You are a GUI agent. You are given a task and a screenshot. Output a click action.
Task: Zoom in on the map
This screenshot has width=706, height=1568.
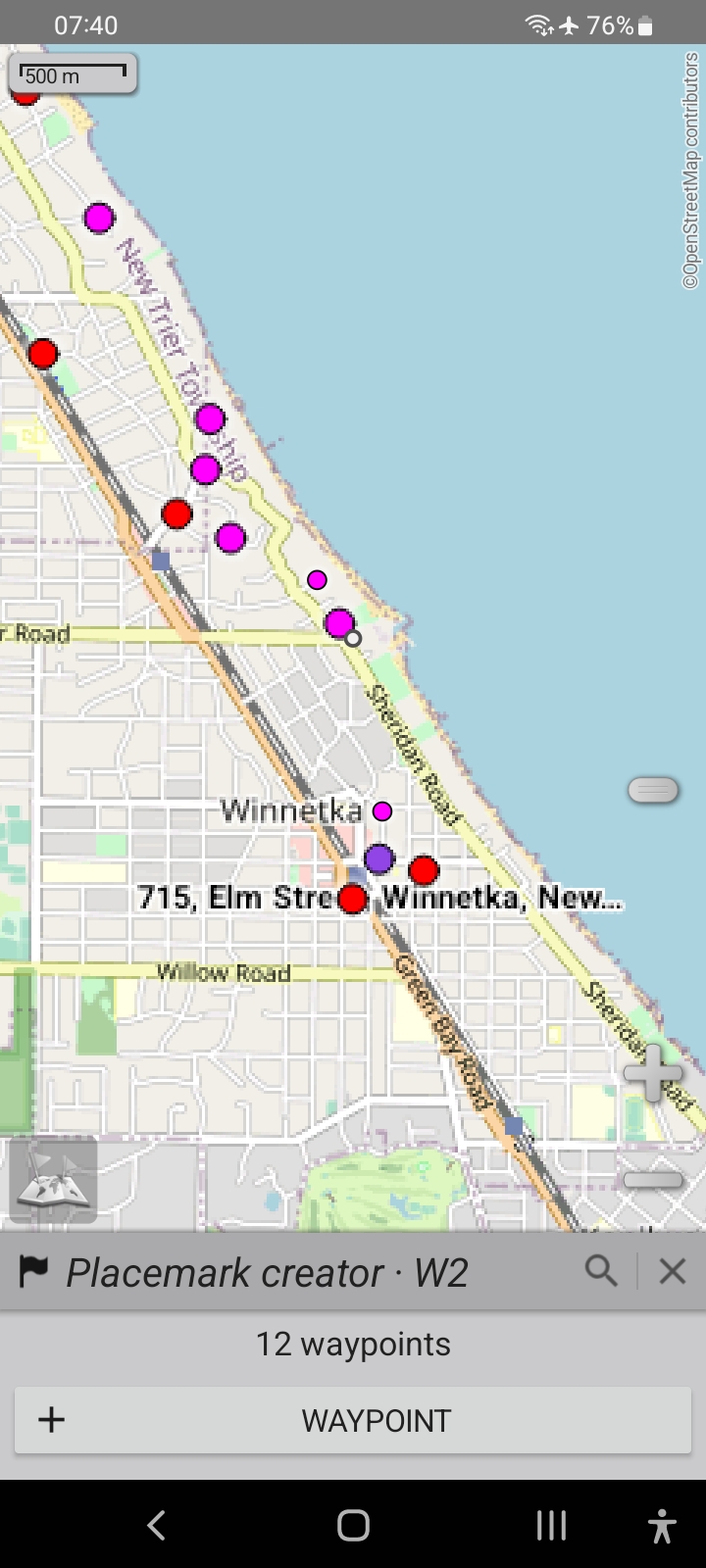653,1073
